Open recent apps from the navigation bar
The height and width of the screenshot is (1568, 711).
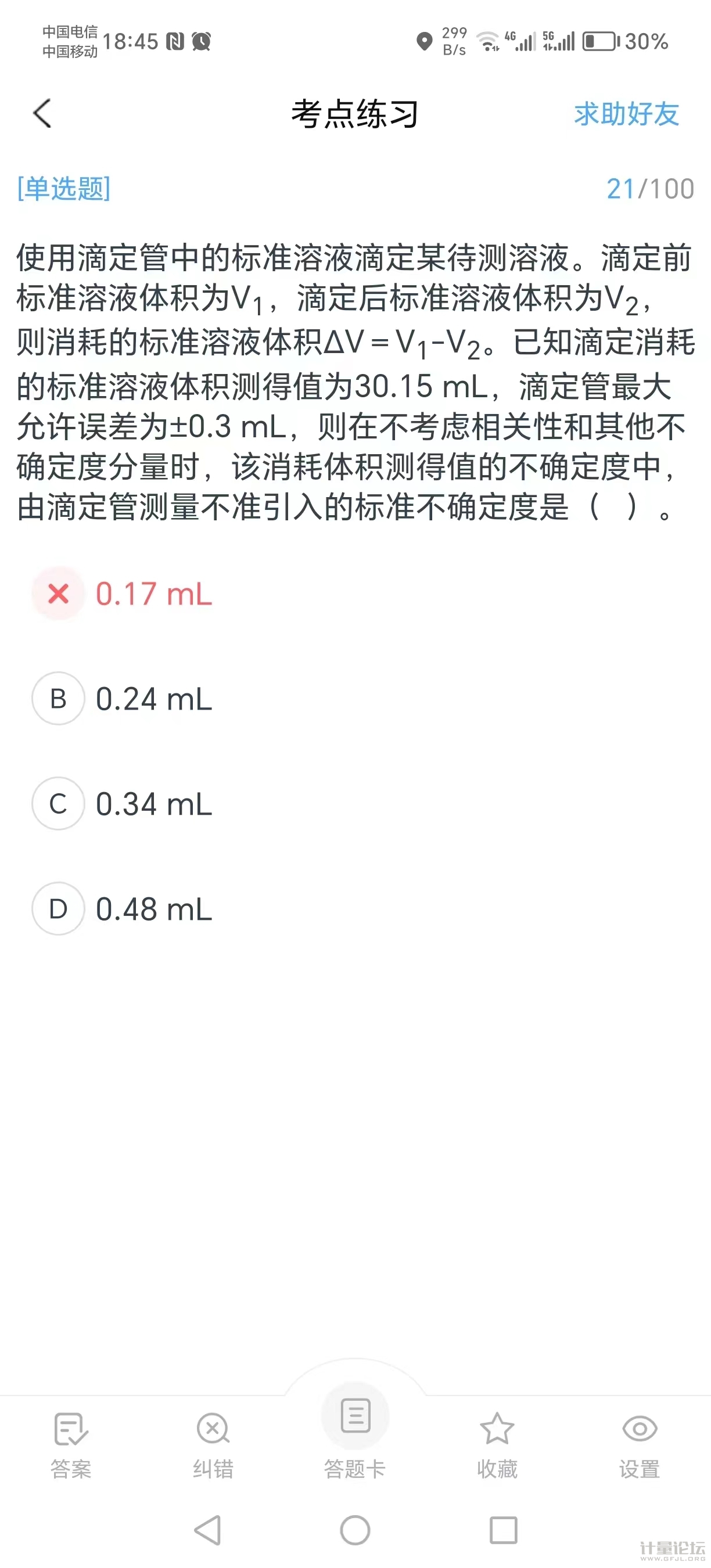tap(504, 1530)
